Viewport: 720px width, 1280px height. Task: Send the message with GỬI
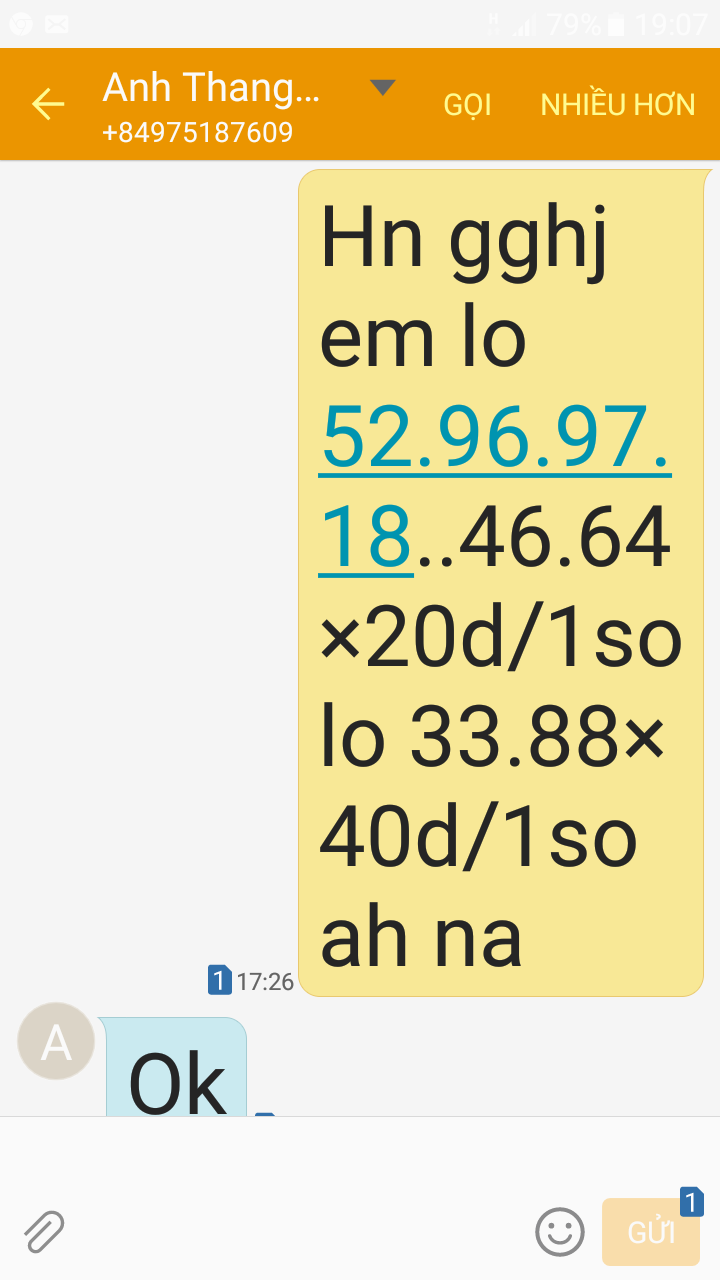651,1232
